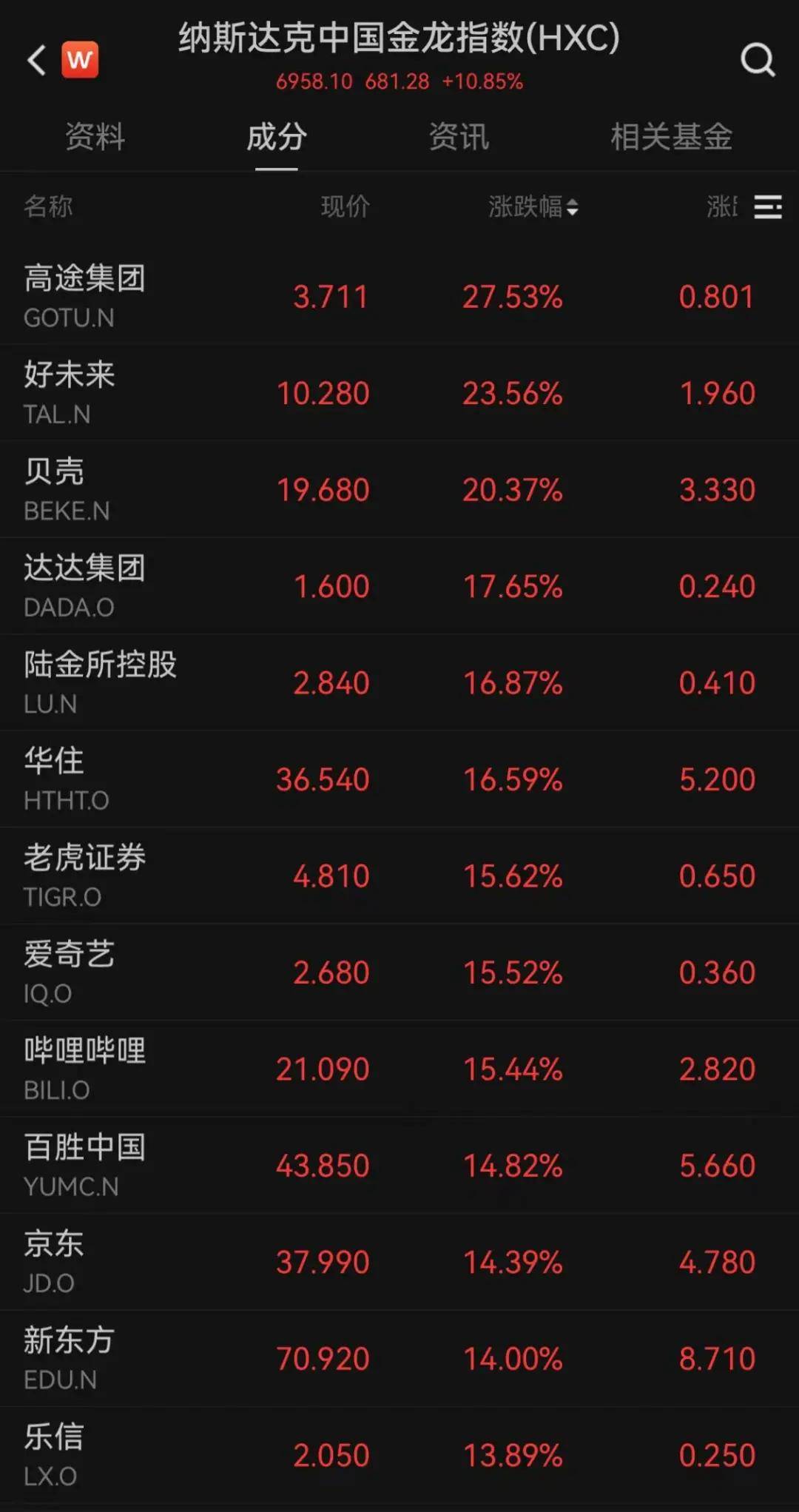Tap 现价 column header to sort
The image size is (799, 1512).
click(346, 208)
